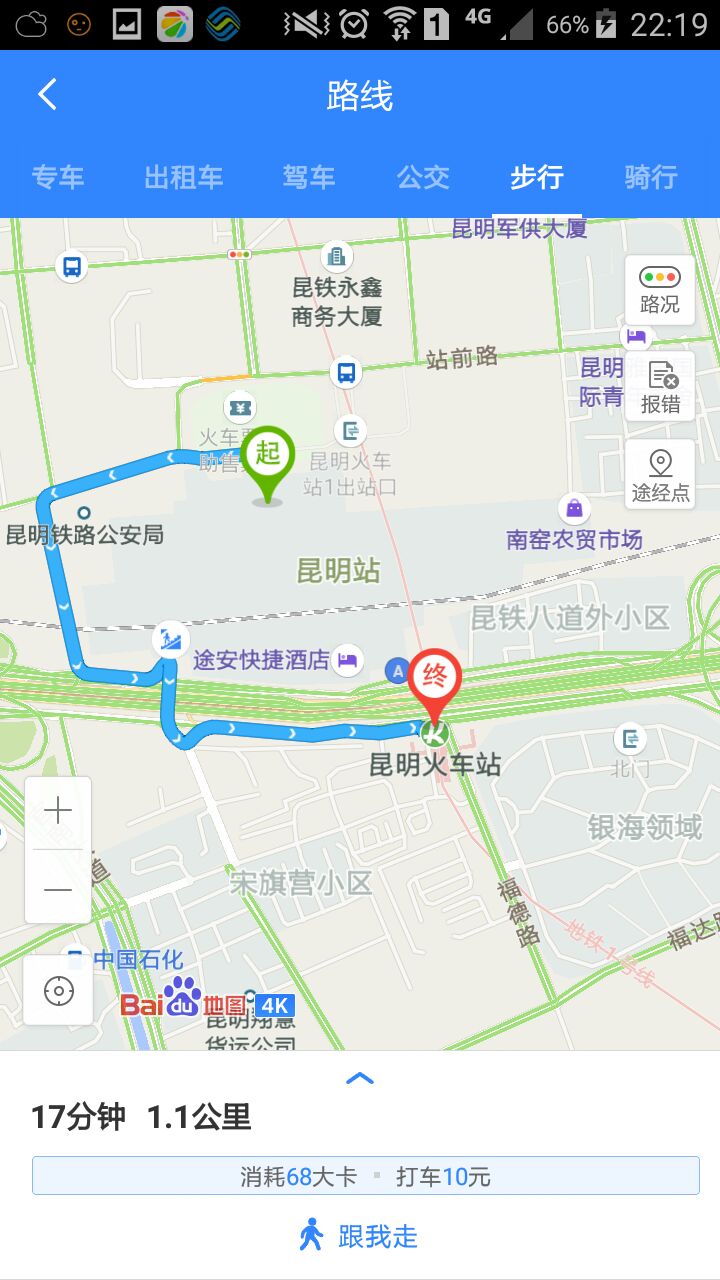This screenshot has width=720, height=1280.
Task: Center map on my location
Action: tap(58, 991)
